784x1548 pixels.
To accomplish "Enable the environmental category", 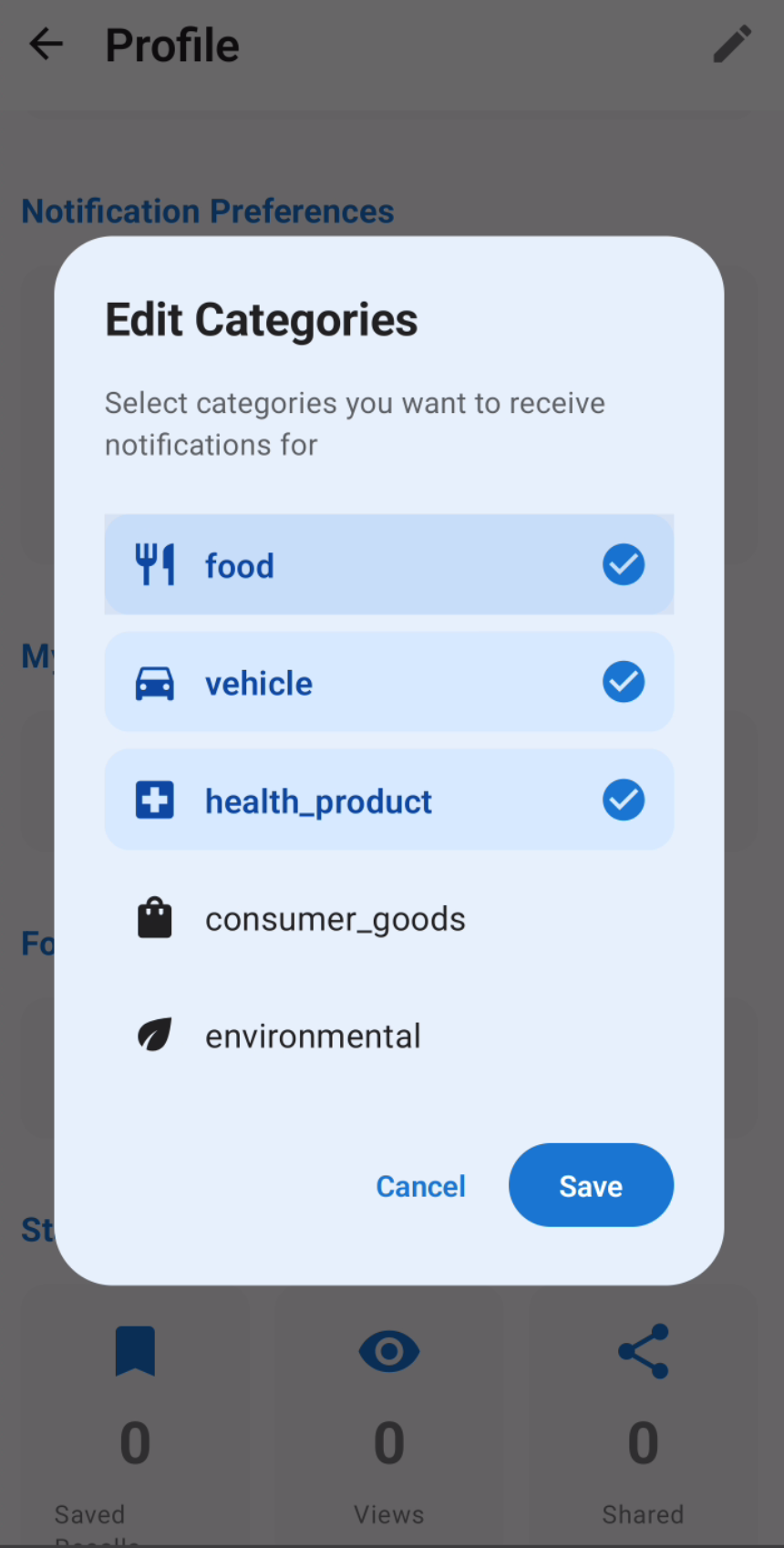I will coord(388,1036).
